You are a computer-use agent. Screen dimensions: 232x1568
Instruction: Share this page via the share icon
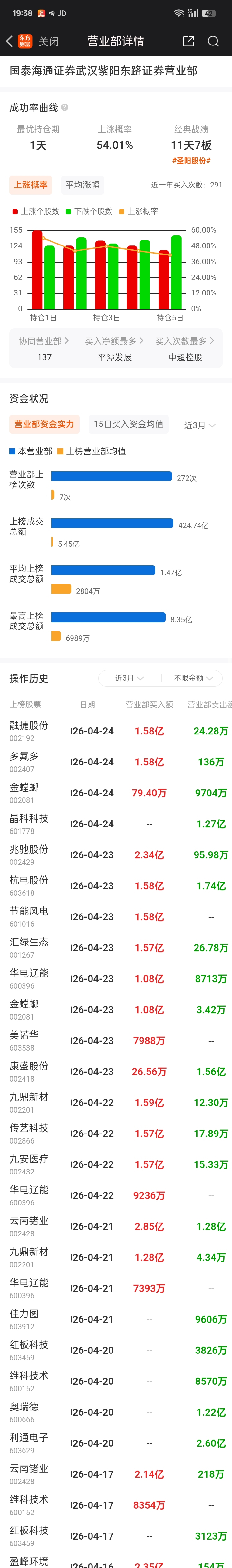188,41
